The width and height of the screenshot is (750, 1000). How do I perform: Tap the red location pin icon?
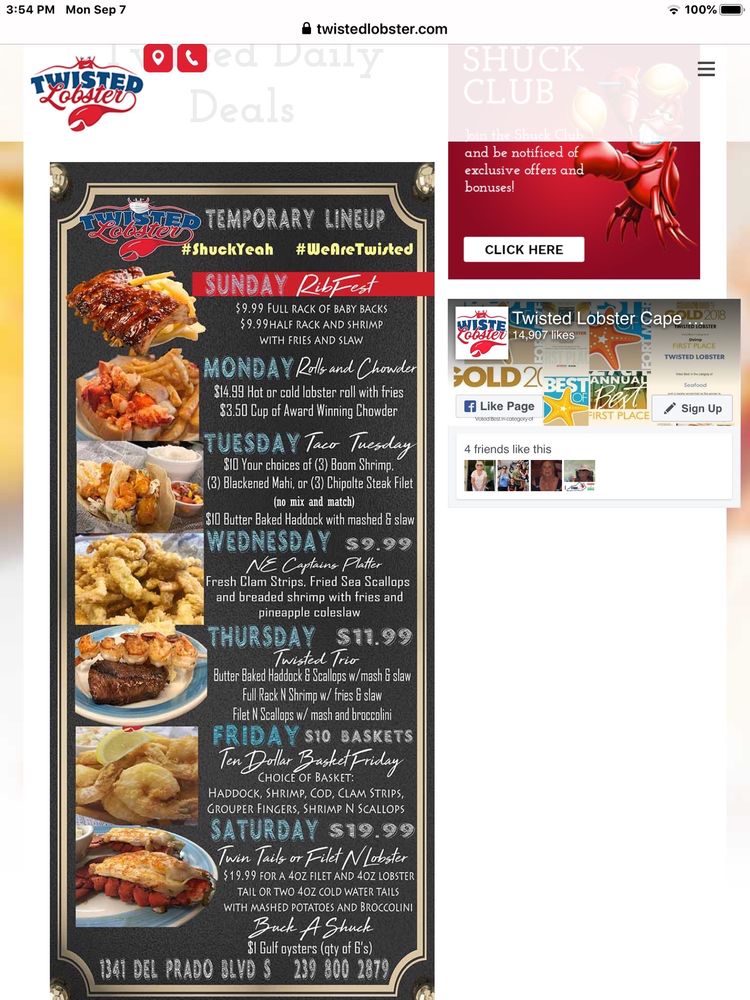[158, 59]
